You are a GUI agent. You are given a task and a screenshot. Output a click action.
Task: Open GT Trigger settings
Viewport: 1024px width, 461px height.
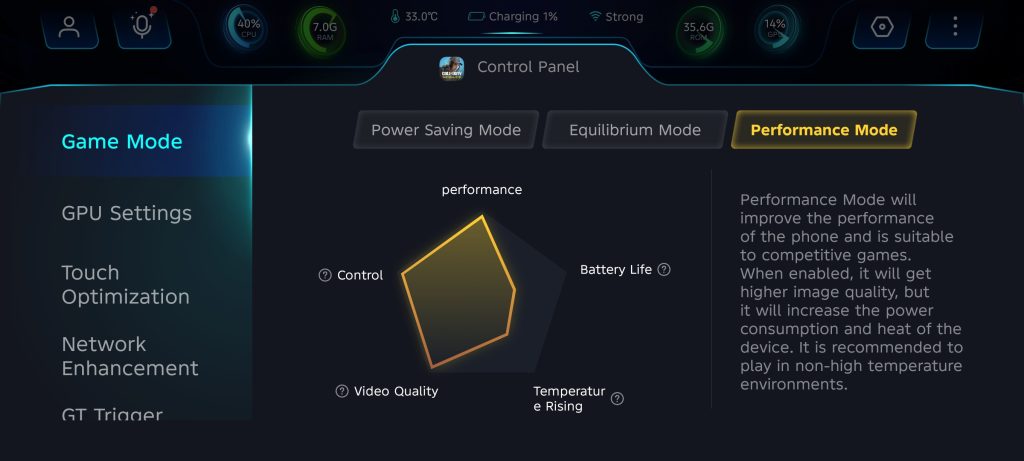click(x=112, y=413)
